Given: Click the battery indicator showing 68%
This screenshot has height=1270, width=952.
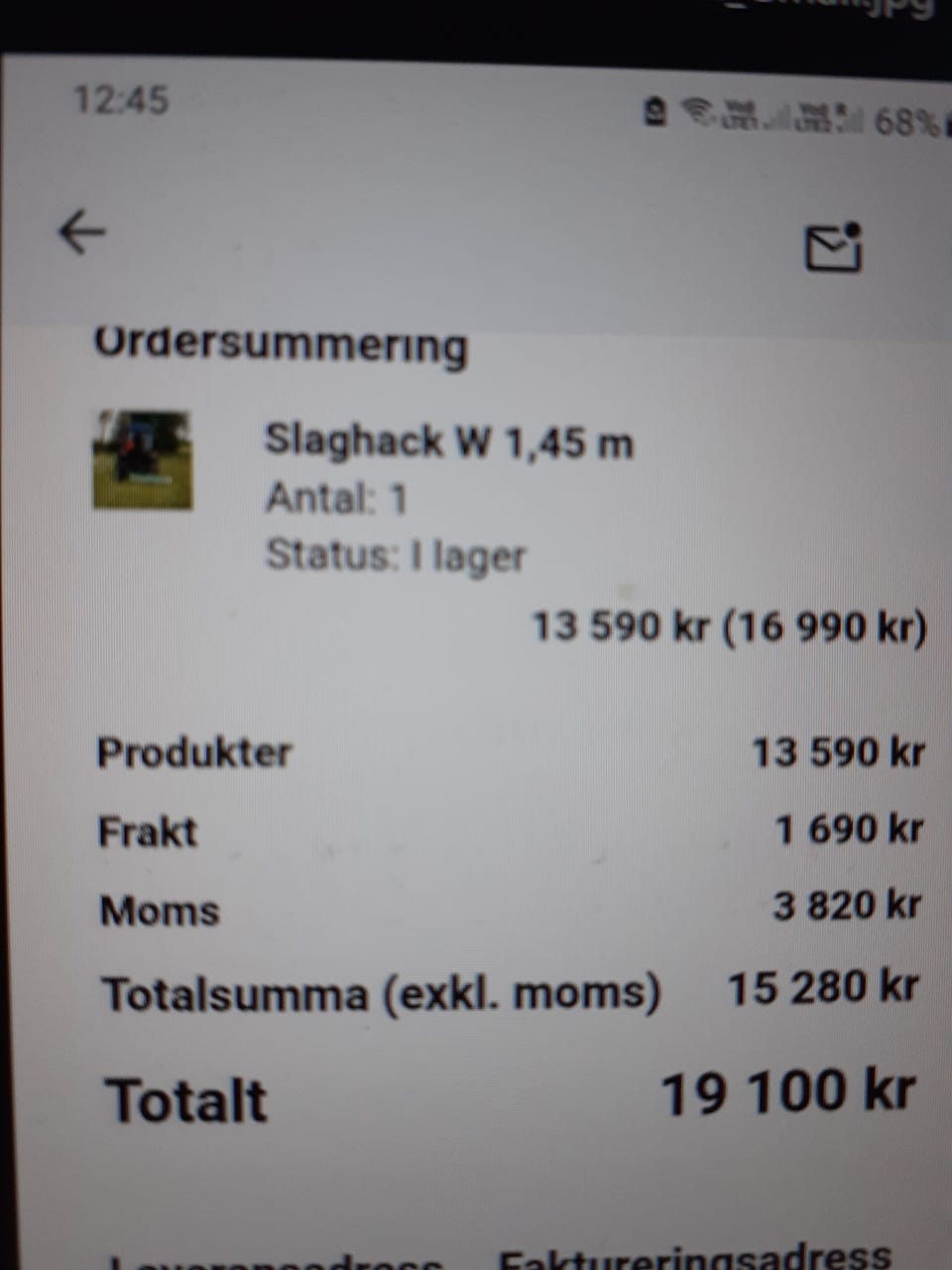Looking at the screenshot, I should tap(906, 116).
